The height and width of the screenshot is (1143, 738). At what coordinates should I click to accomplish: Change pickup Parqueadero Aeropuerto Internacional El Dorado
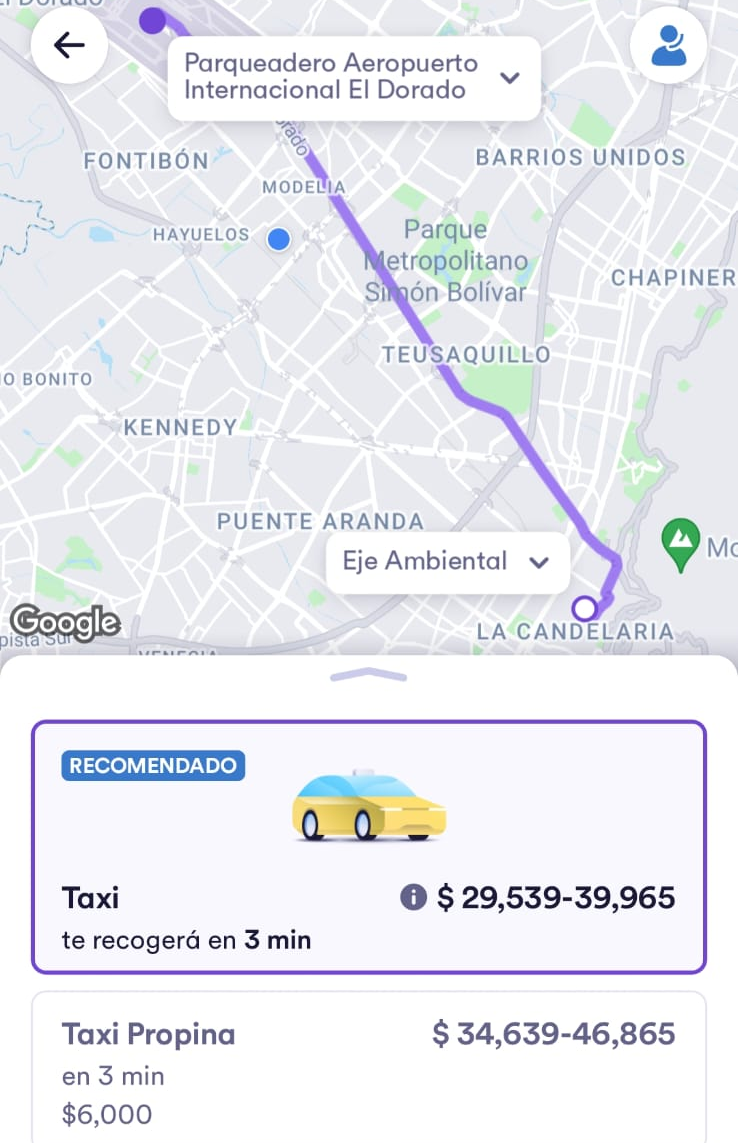click(353, 78)
